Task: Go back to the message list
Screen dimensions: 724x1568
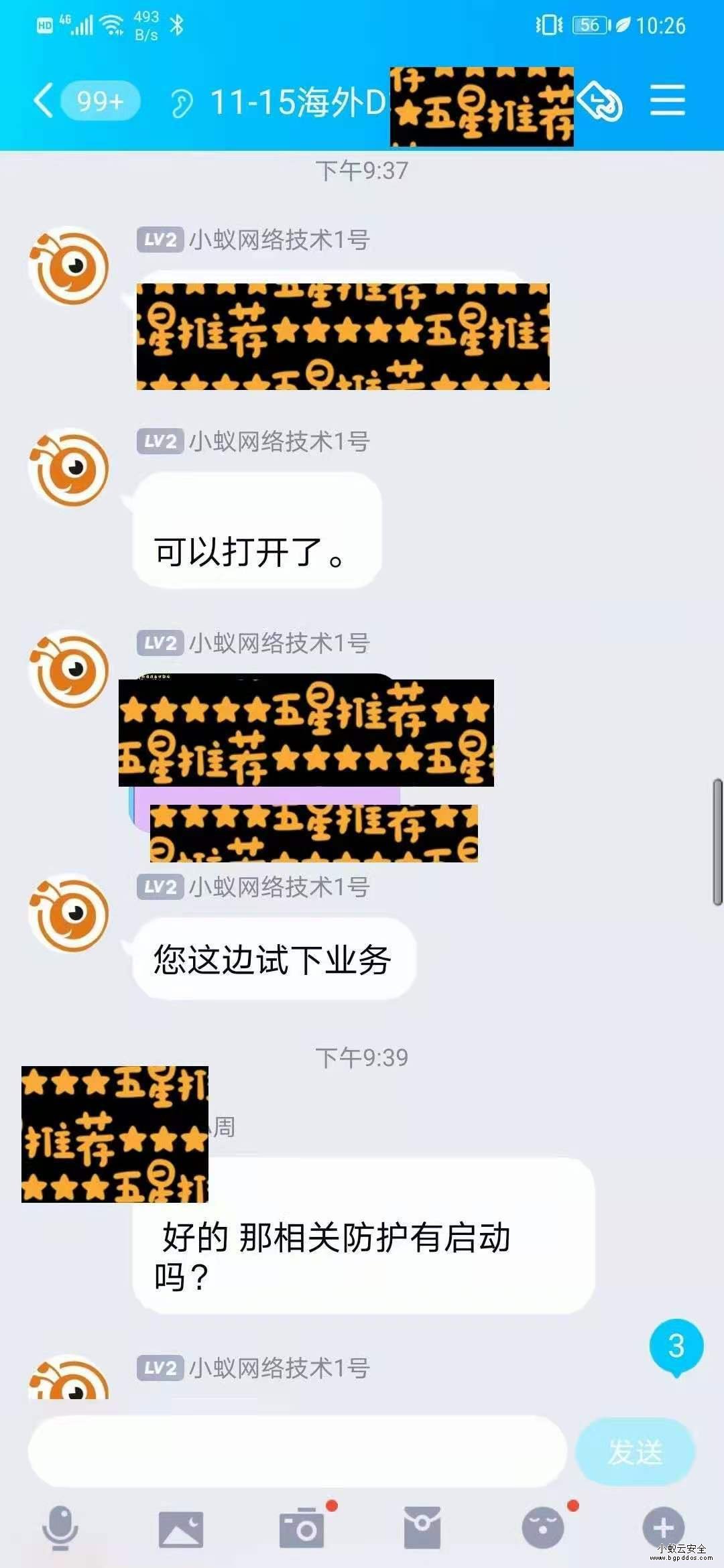Action: point(44,102)
